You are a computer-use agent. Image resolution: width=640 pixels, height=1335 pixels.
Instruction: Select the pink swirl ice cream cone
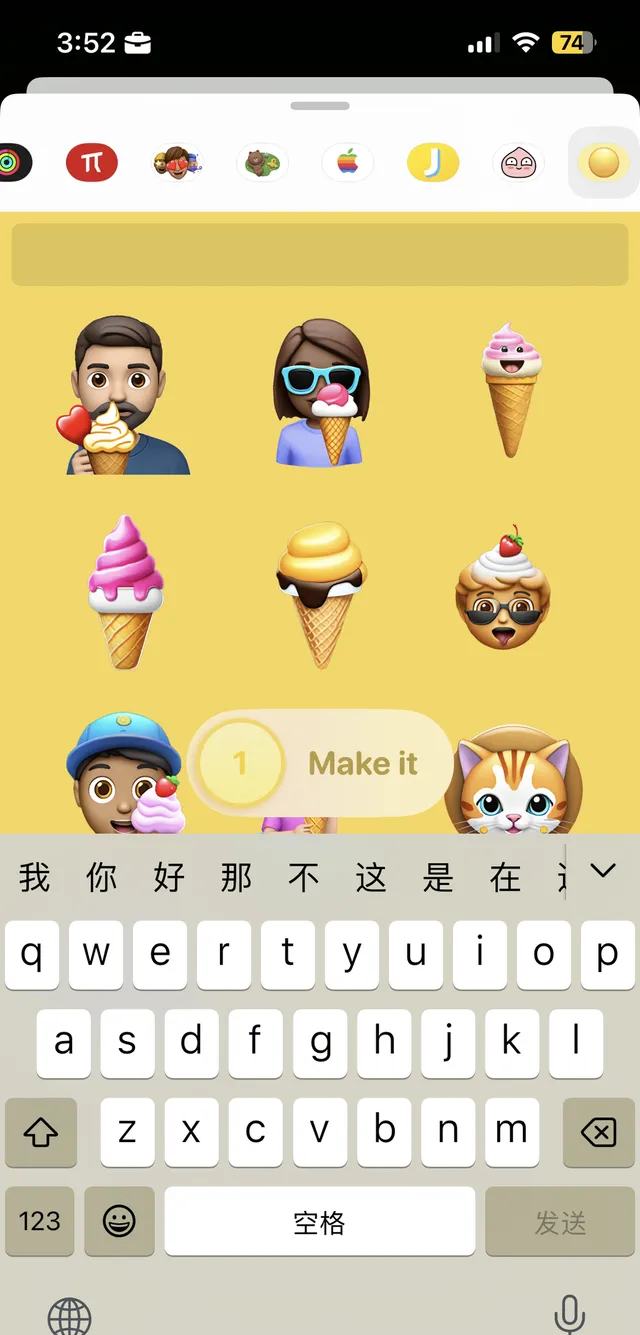[126, 592]
